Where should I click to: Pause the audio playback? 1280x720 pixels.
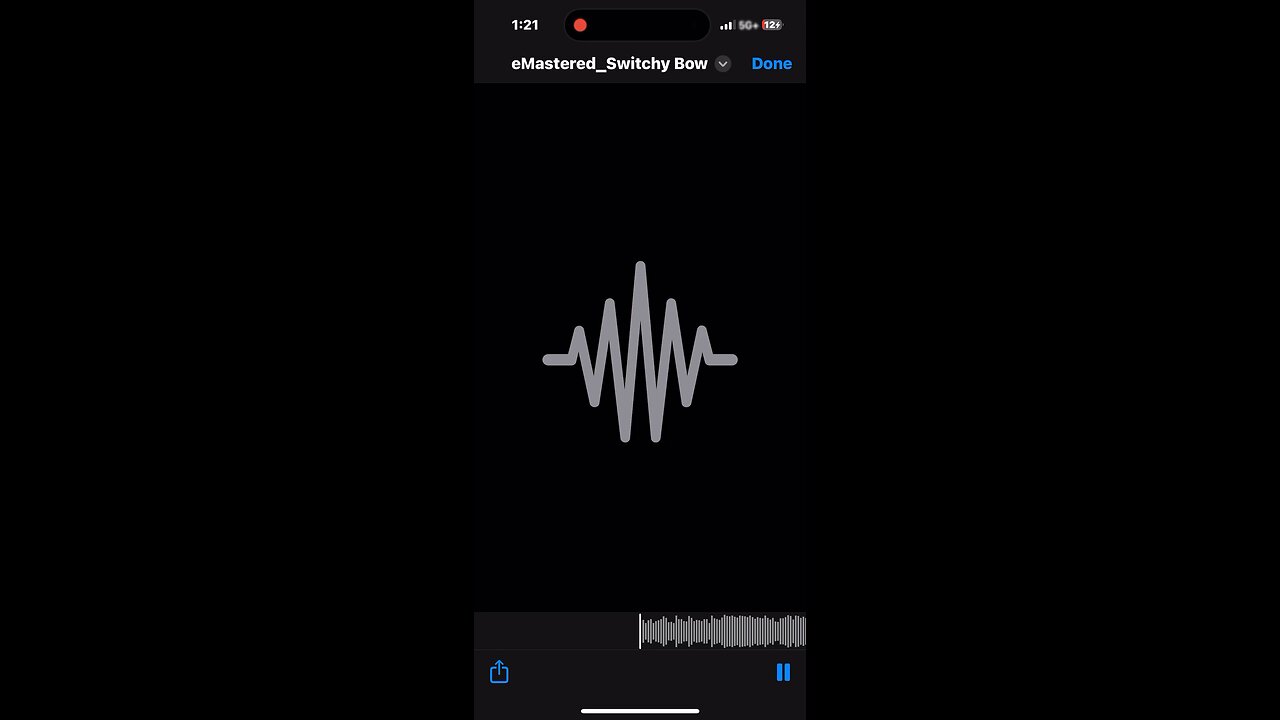[x=783, y=672]
